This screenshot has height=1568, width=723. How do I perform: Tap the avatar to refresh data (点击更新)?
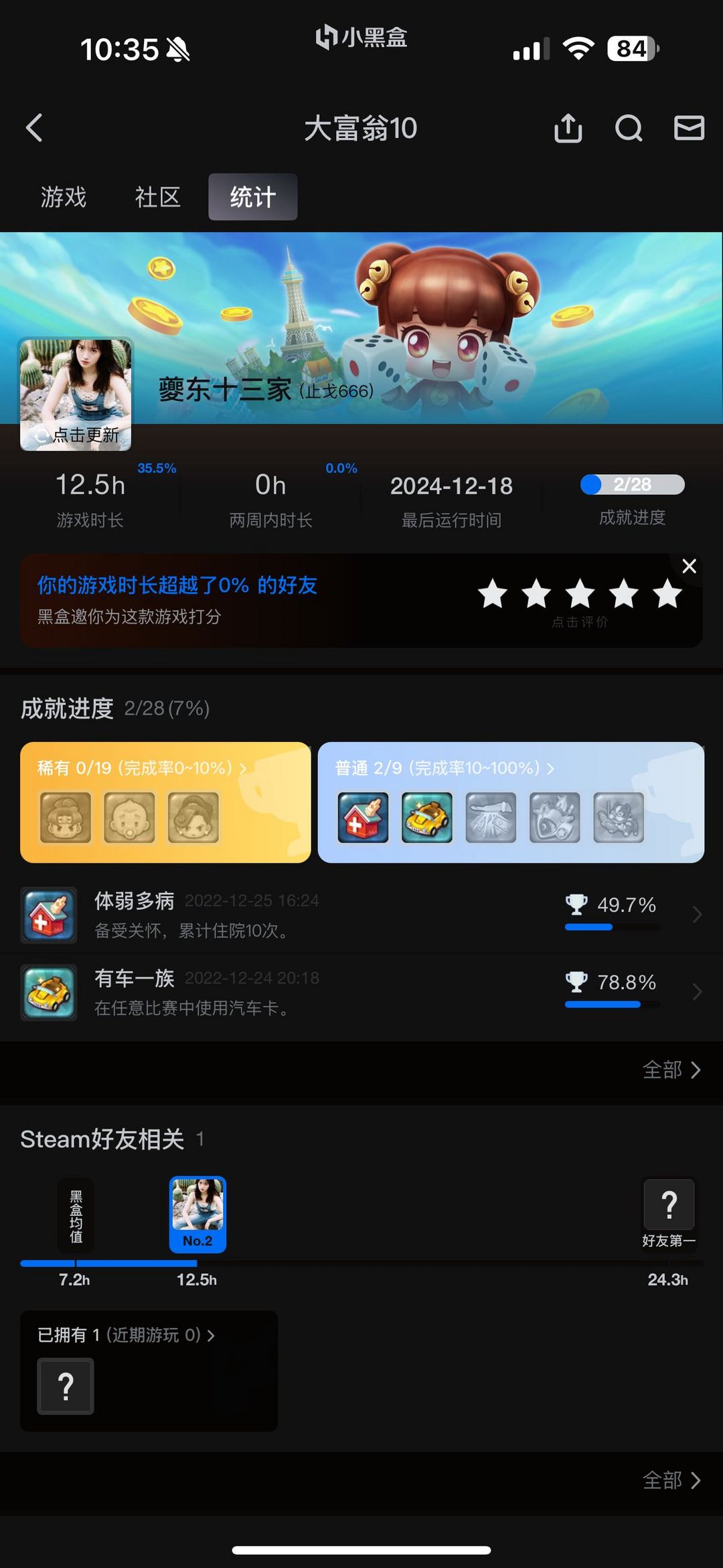point(76,395)
